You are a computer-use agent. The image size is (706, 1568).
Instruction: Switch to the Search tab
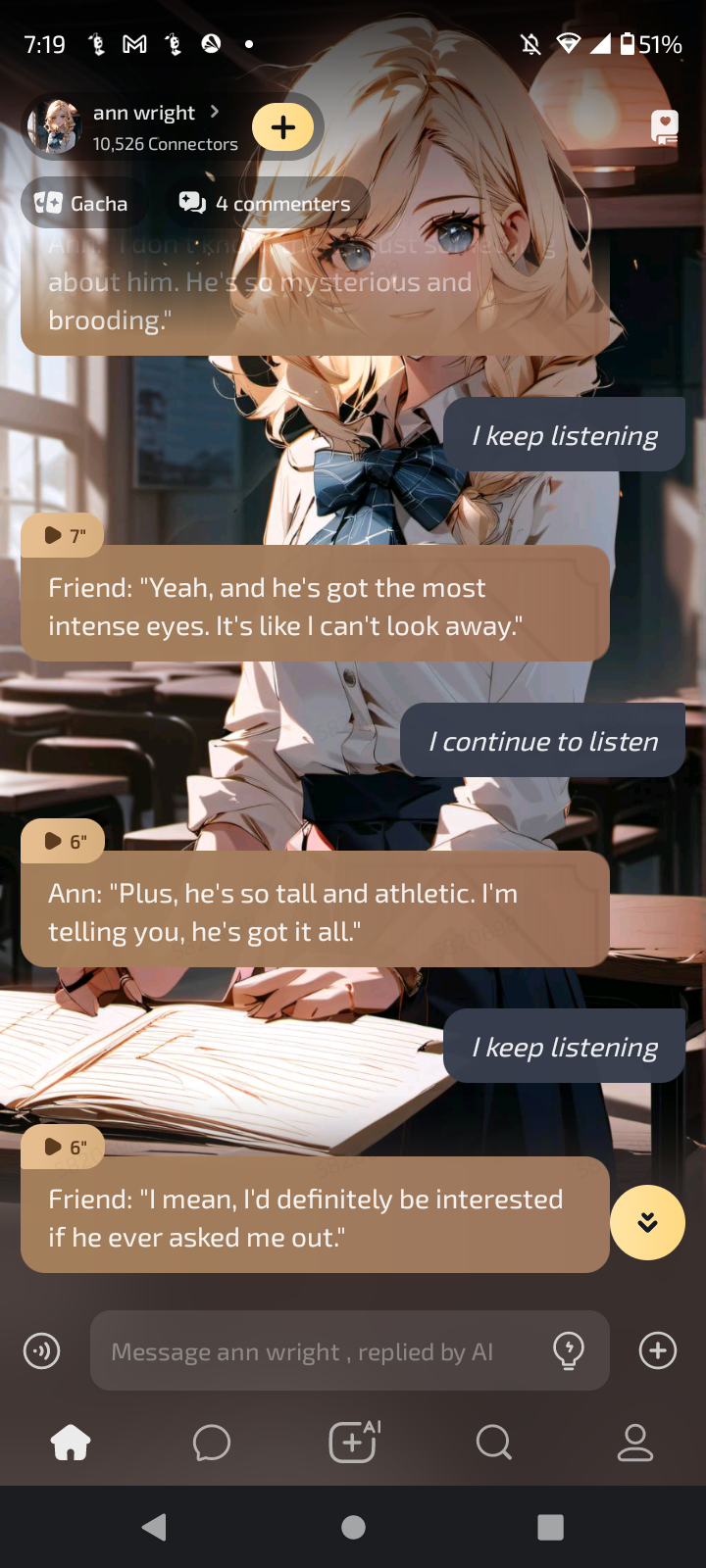494,1443
